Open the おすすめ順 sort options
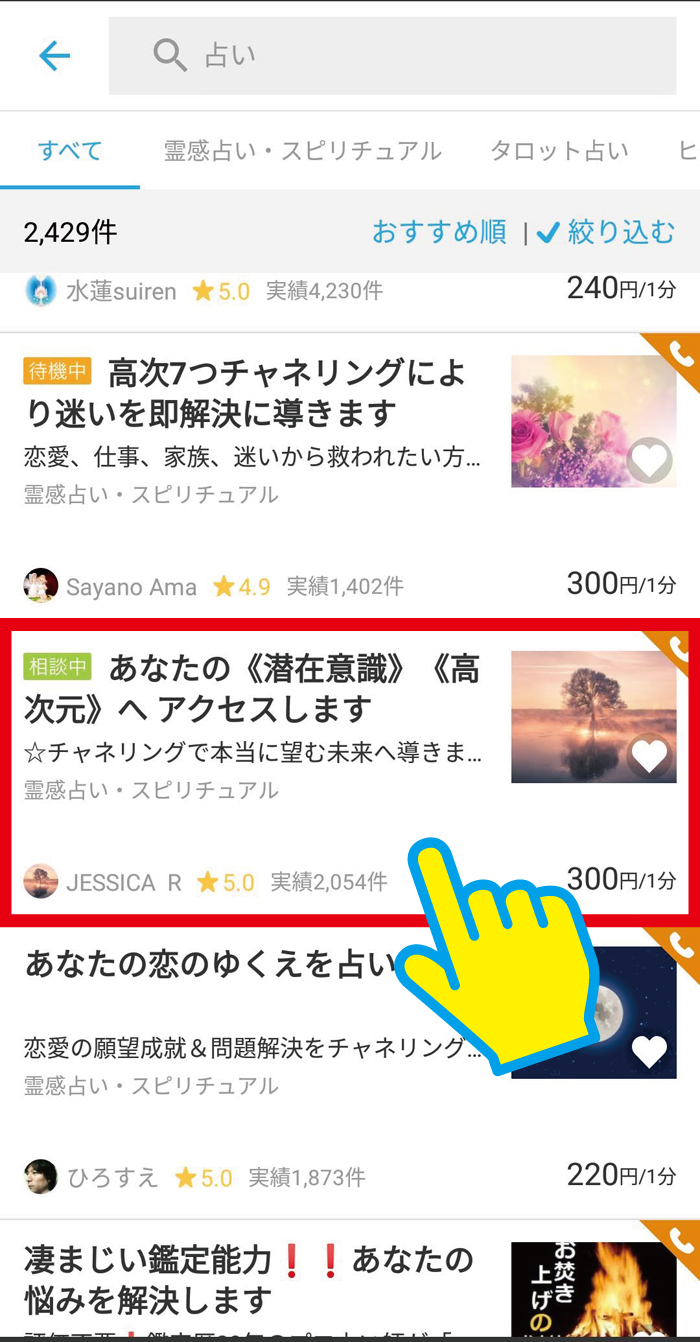The image size is (700, 1342). tap(439, 232)
